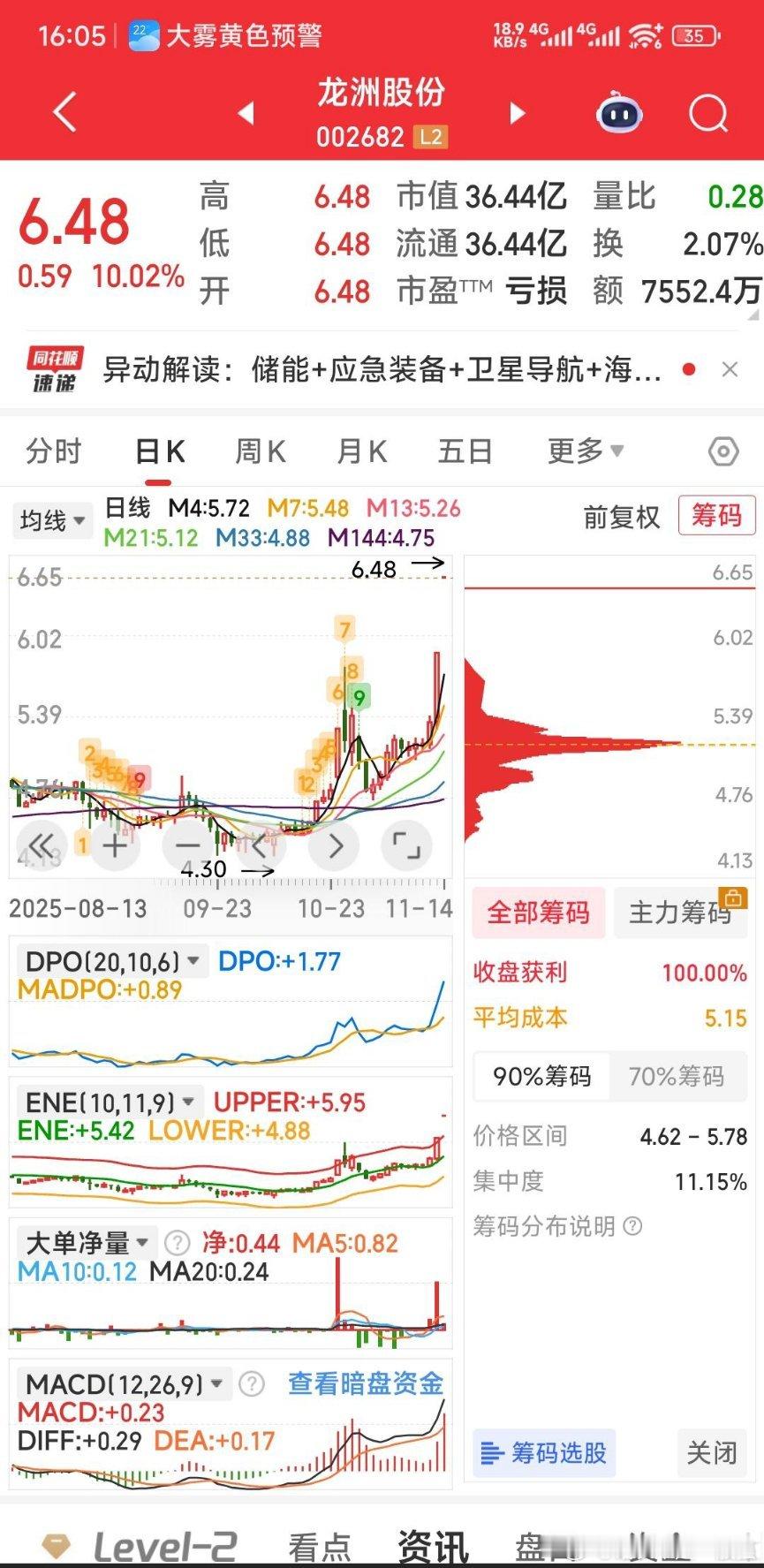
Task: Tap back arrow to leave 龙洲股份 page
Action: [x=62, y=113]
